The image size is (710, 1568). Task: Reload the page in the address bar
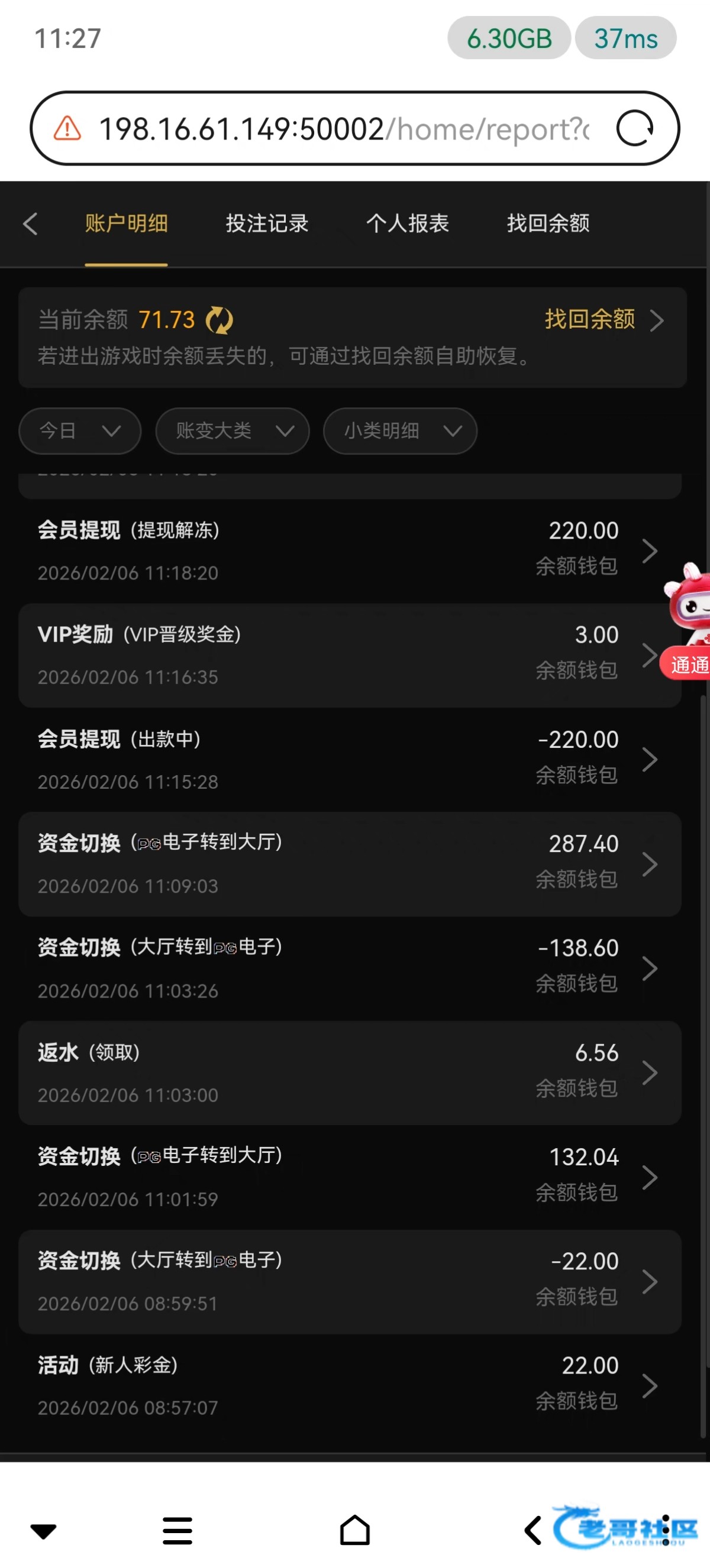coord(634,128)
